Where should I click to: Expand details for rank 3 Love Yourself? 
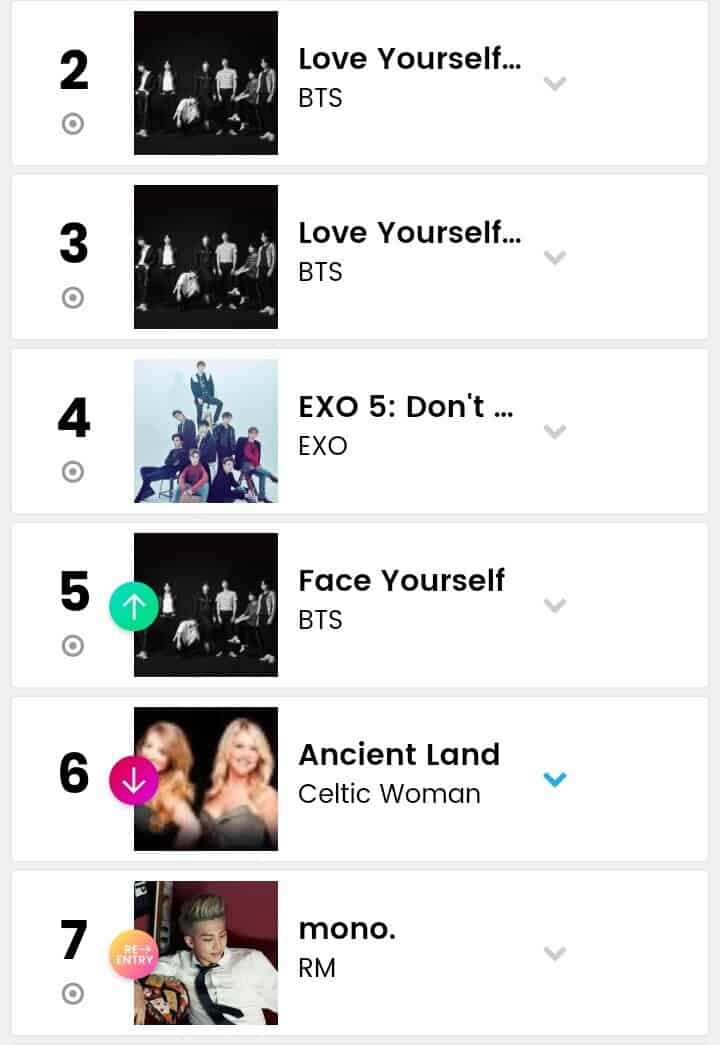pyautogui.click(x=554, y=258)
